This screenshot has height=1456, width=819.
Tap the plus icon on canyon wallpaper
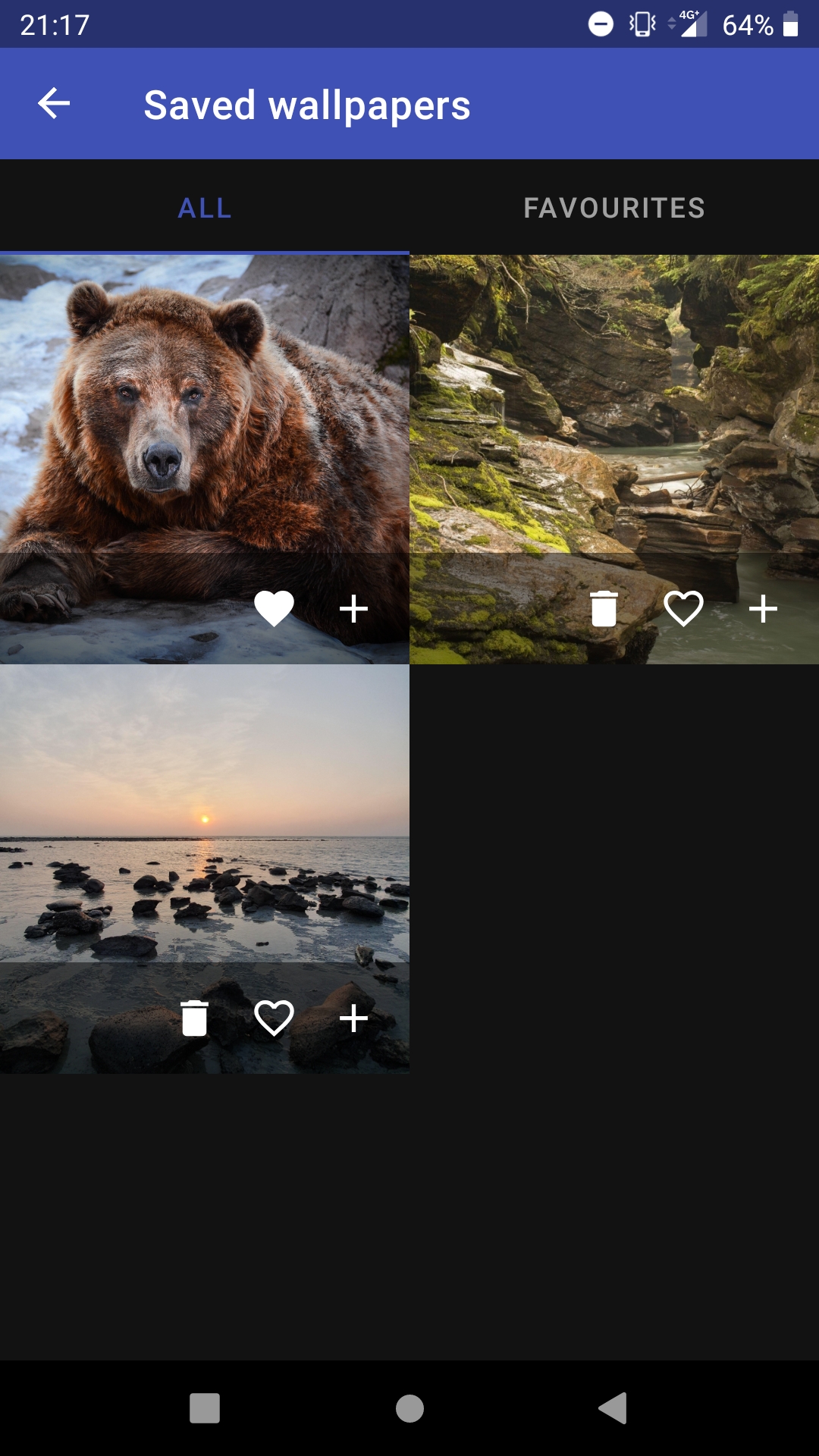point(763,608)
